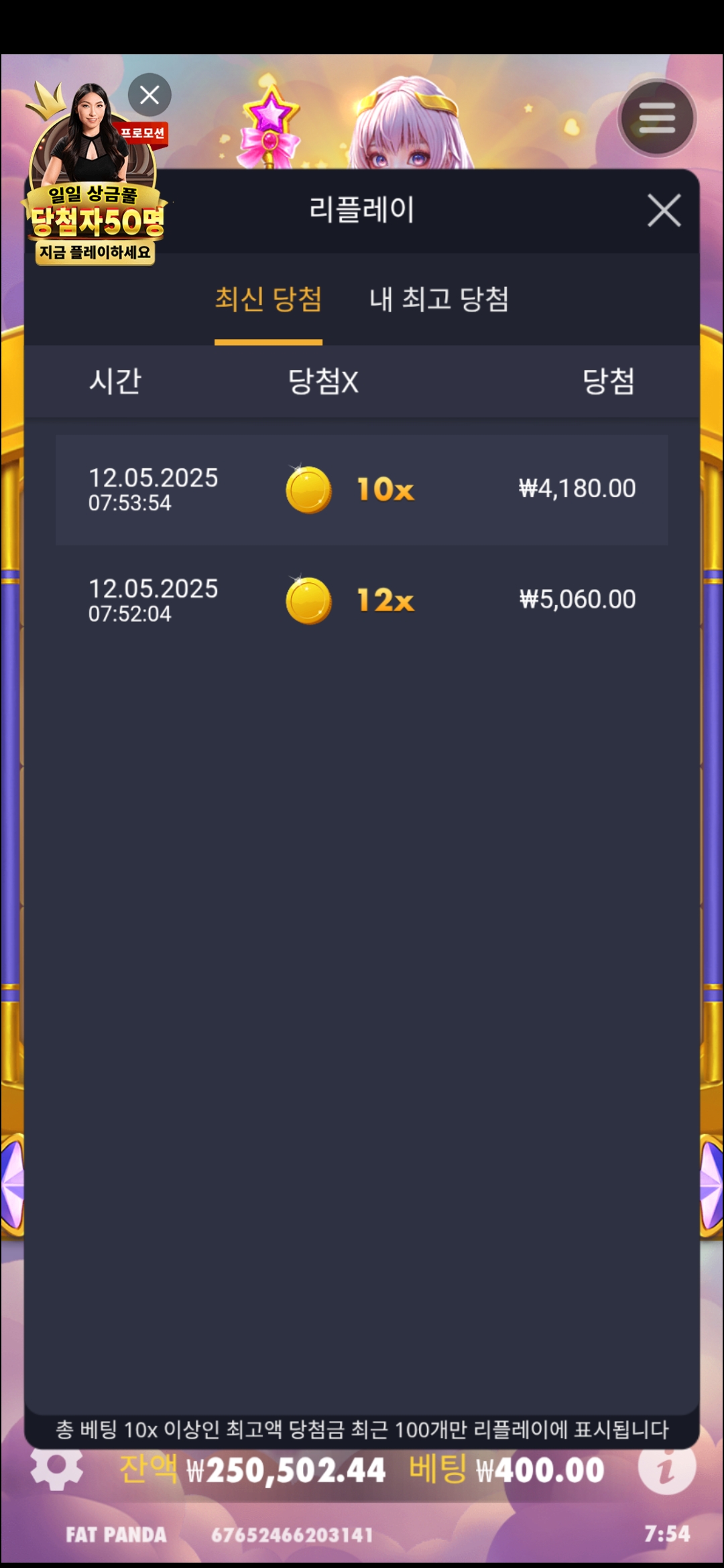Close the 리플레이 dialog
This screenshot has width=724, height=1568.
pos(664,210)
